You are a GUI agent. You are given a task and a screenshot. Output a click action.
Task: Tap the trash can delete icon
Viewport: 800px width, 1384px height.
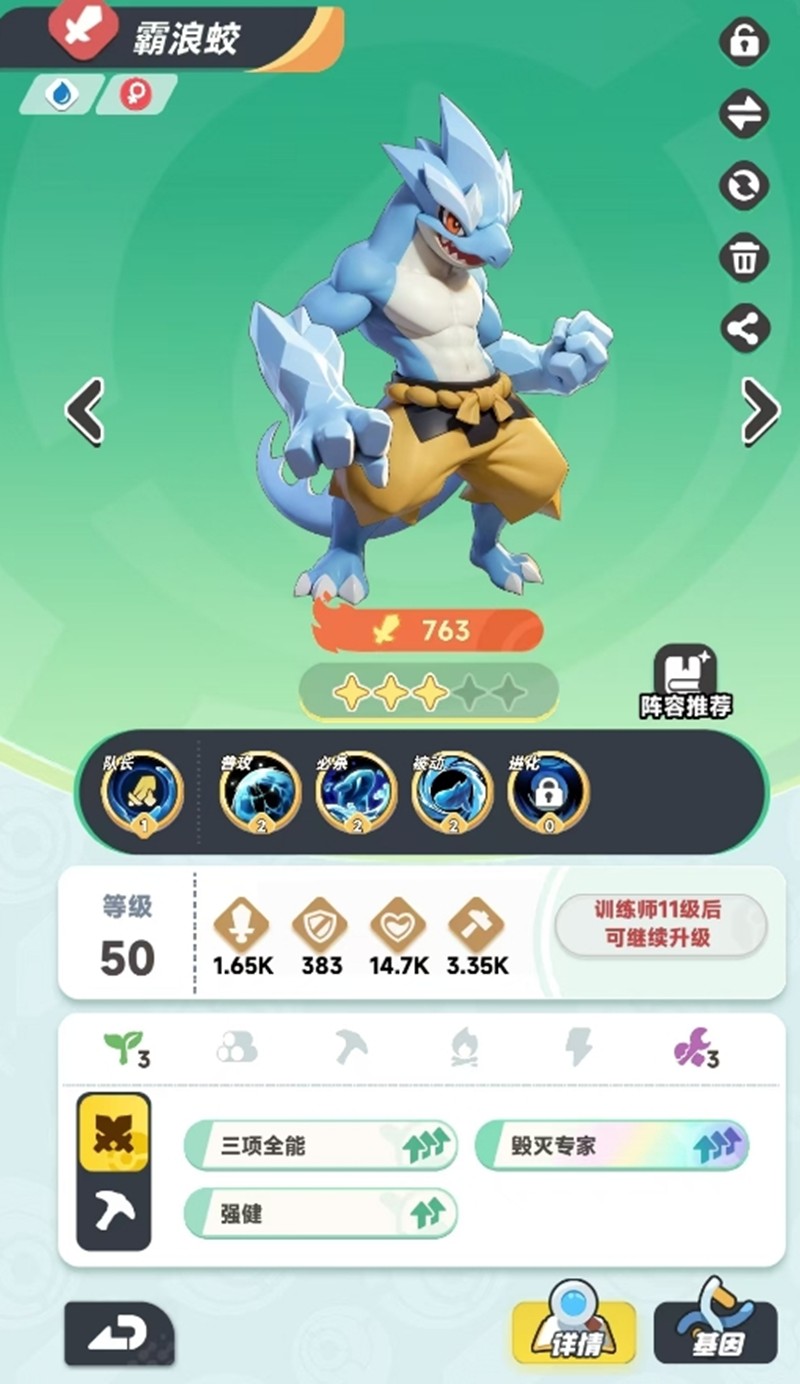(744, 258)
